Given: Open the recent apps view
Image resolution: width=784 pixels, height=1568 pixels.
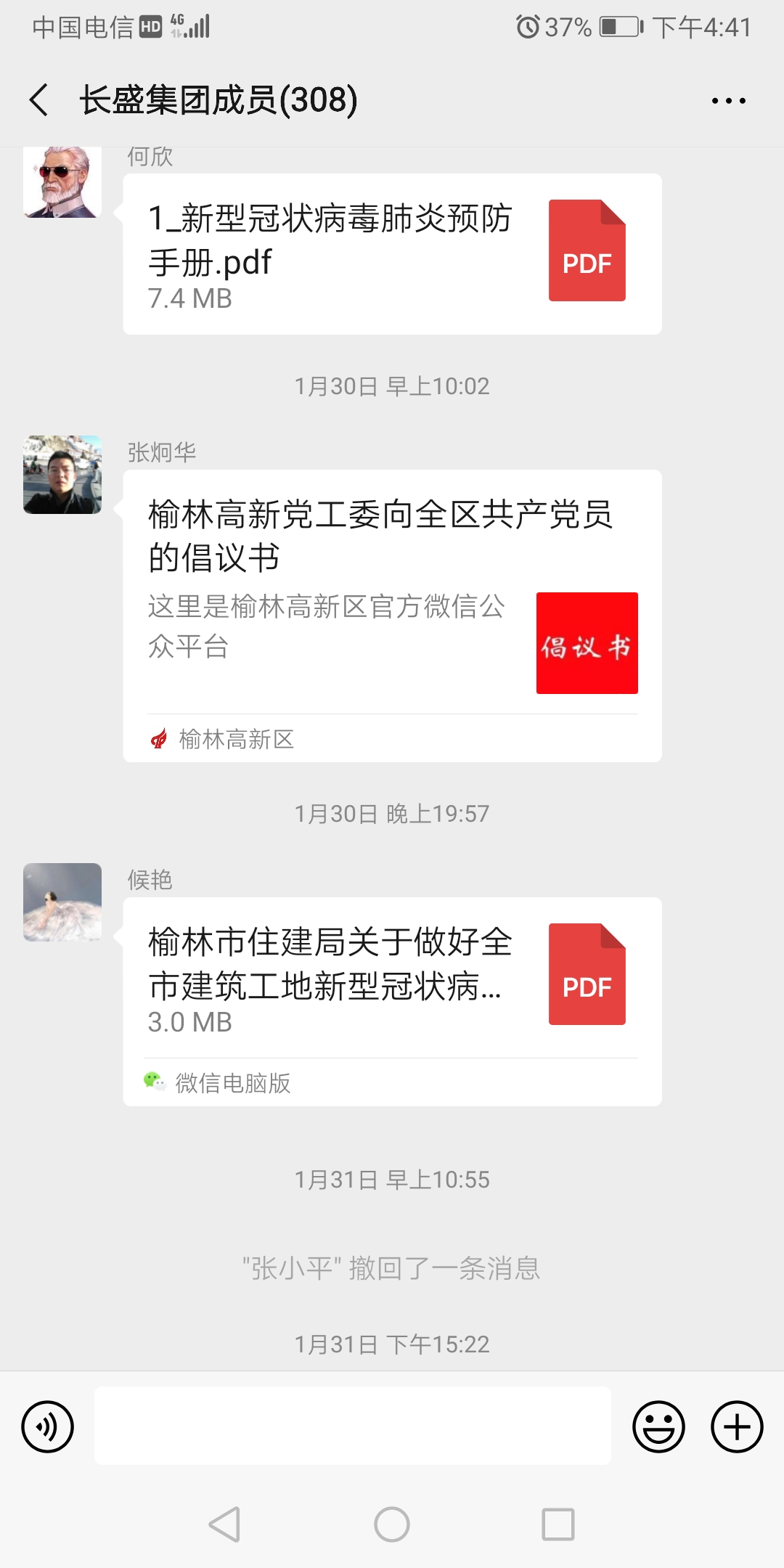Looking at the screenshot, I should [x=558, y=1524].
